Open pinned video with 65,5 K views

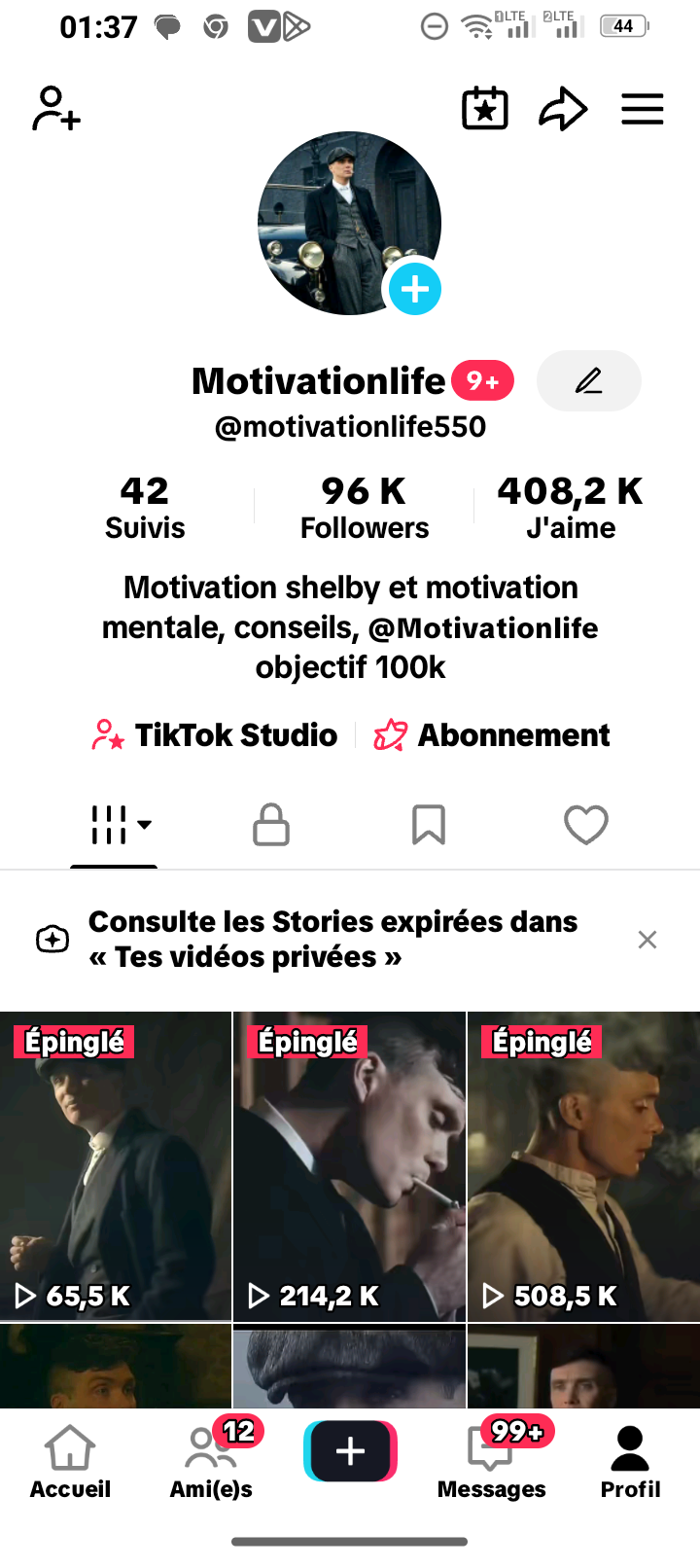[x=116, y=1166]
